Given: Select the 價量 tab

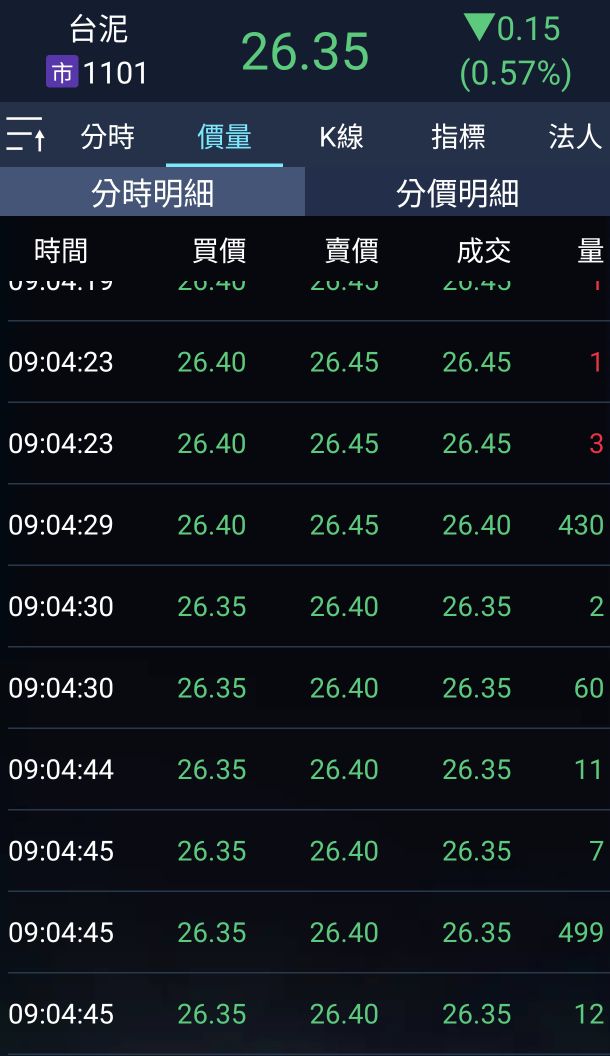Looking at the screenshot, I should coord(224,136).
